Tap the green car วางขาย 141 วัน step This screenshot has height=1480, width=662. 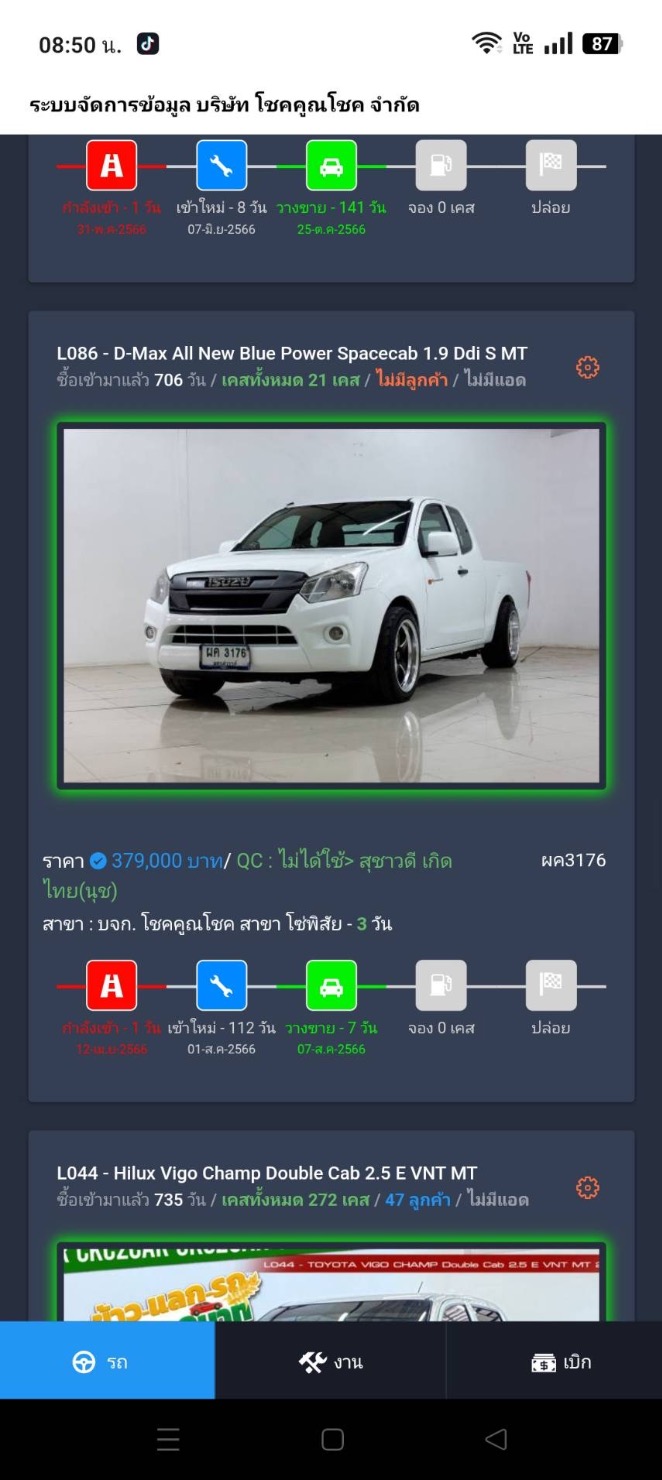pyautogui.click(x=331, y=166)
